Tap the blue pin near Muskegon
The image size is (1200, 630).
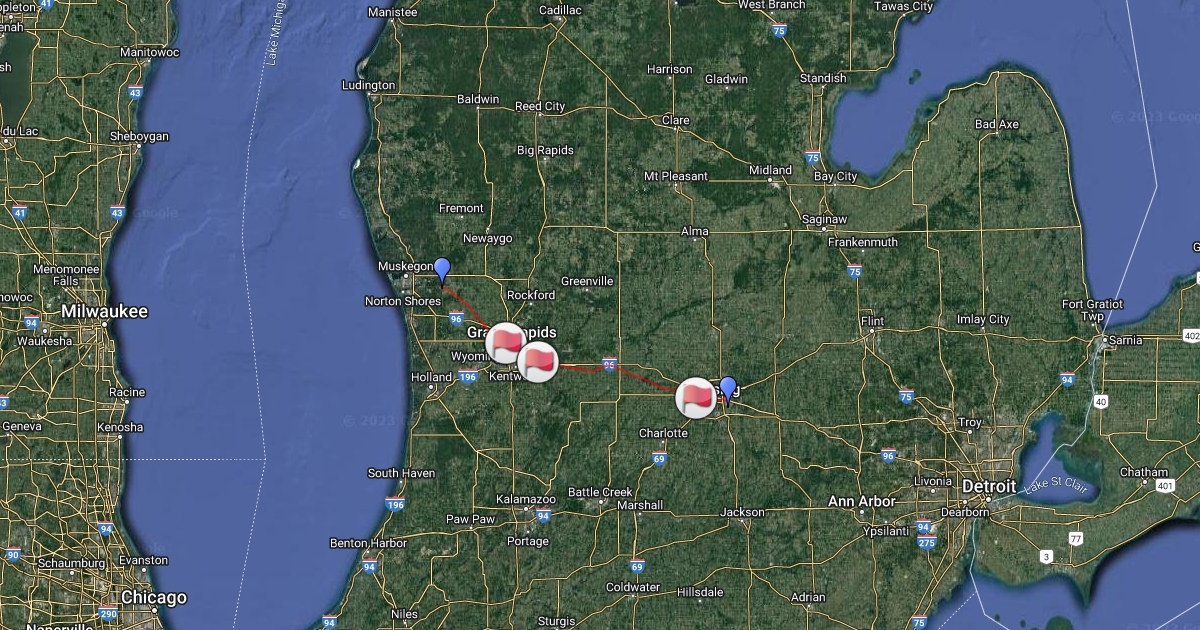442,270
